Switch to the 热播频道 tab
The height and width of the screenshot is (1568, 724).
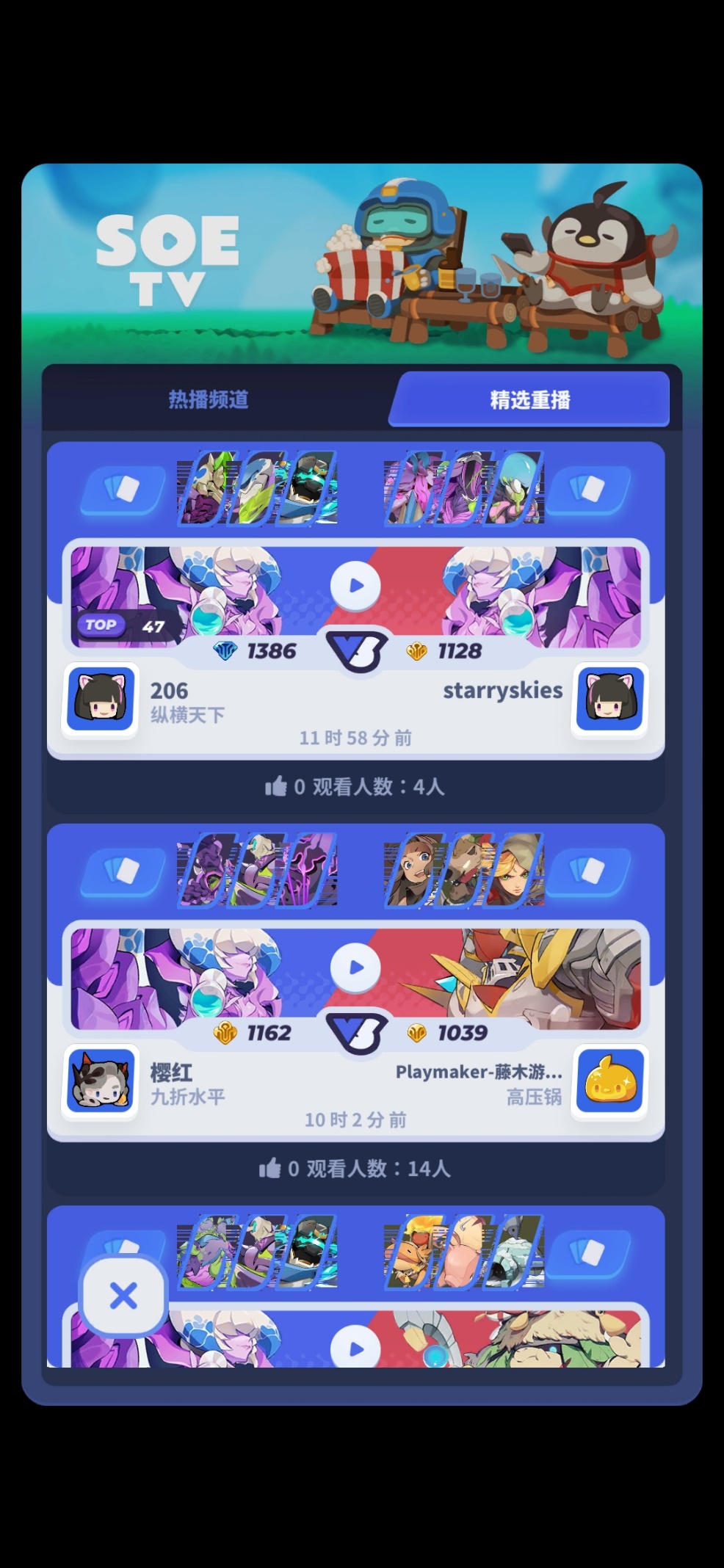tap(209, 399)
